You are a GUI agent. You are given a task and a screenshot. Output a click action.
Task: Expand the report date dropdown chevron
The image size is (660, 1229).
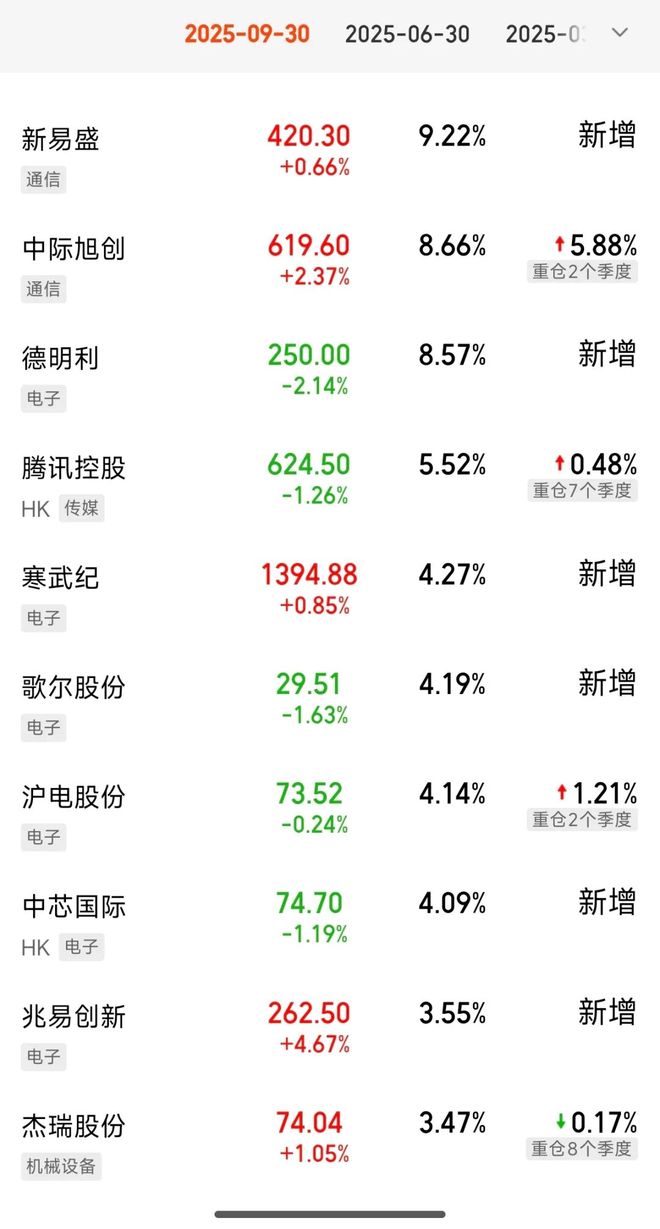(620, 33)
